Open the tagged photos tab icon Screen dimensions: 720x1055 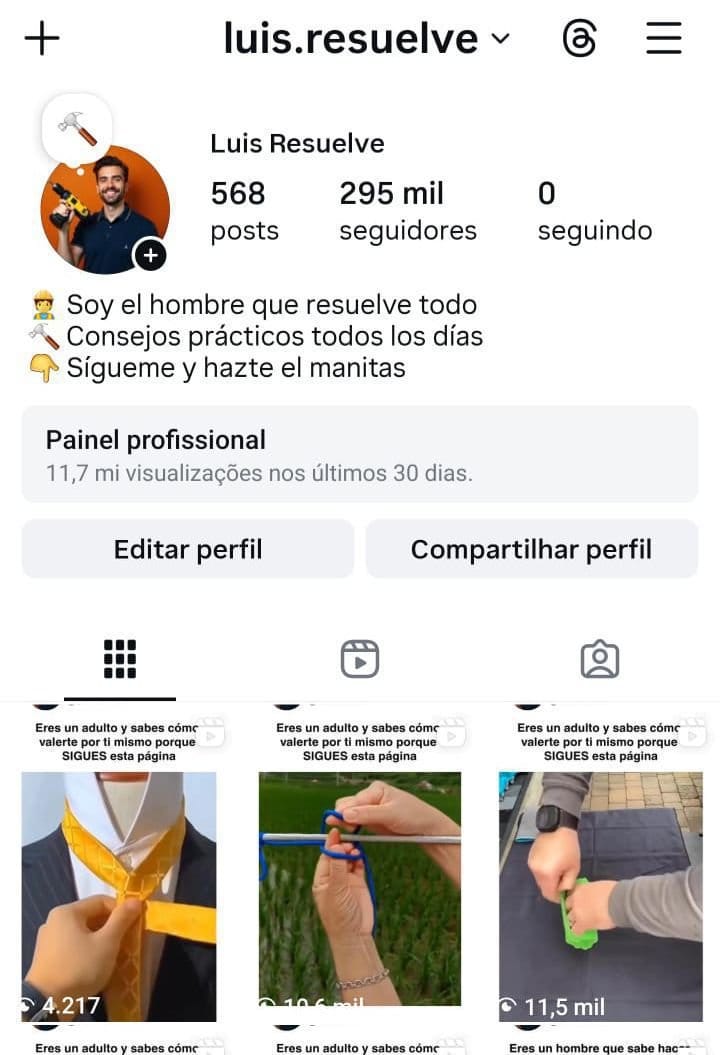[599, 658]
